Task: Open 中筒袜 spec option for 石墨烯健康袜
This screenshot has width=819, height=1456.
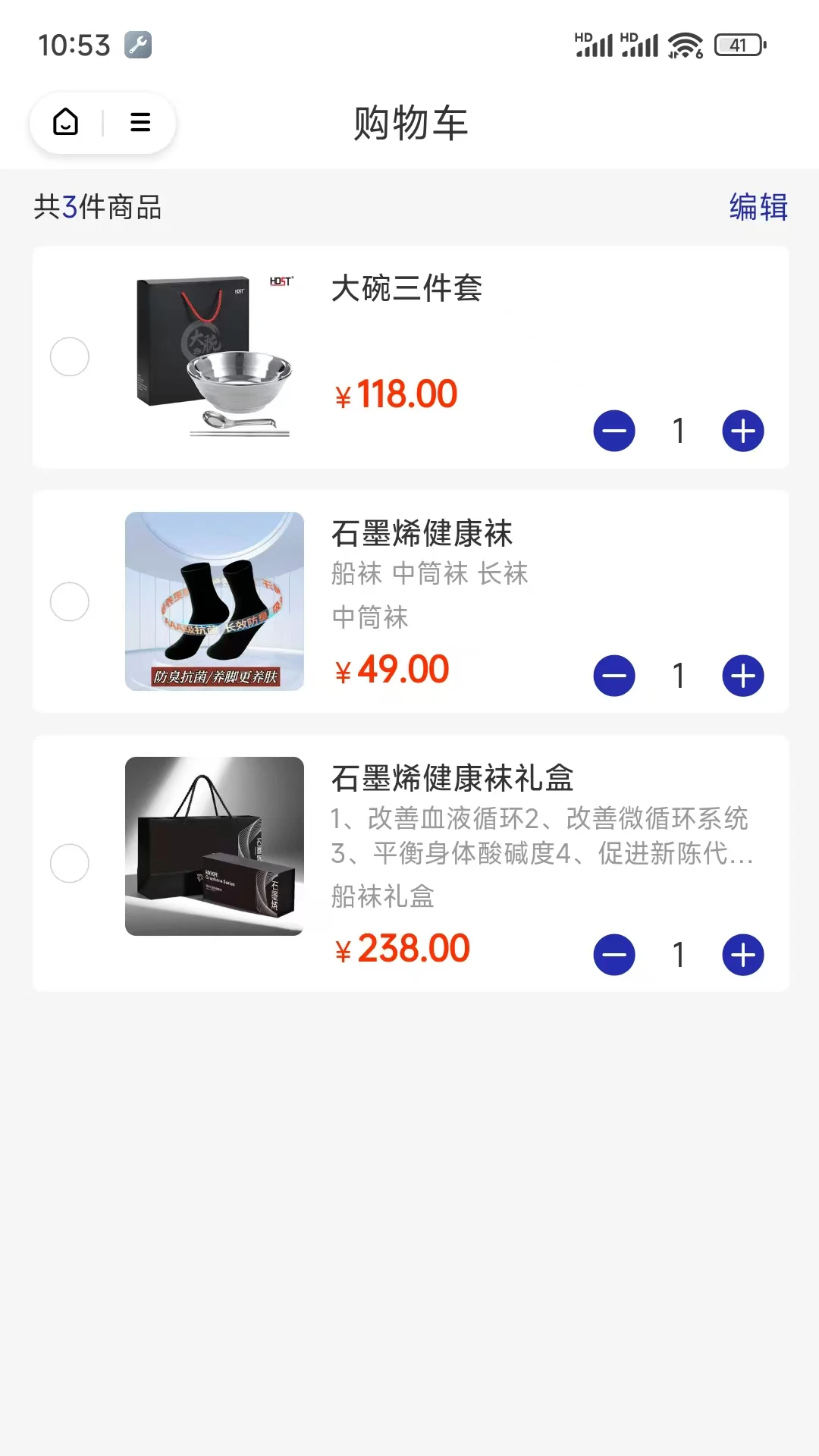Action: click(370, 618)
